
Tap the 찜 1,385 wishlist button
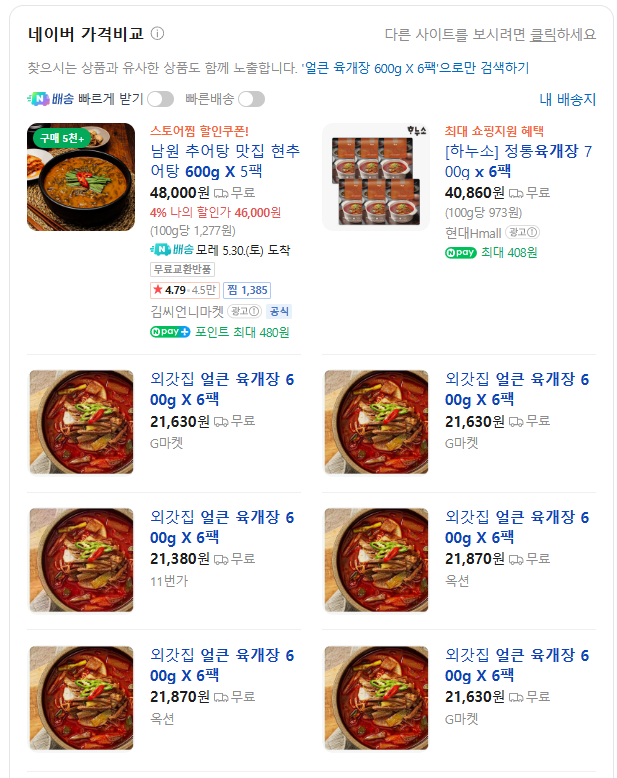(247, 290)
